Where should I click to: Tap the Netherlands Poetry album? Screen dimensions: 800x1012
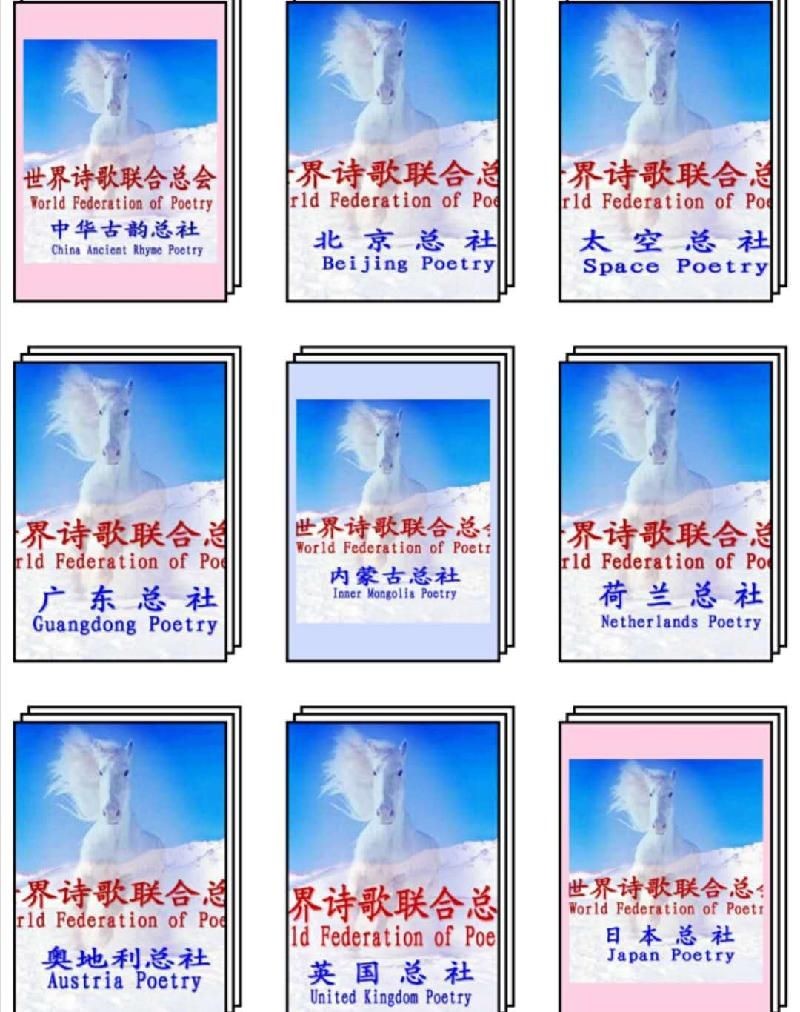(666, 510)
